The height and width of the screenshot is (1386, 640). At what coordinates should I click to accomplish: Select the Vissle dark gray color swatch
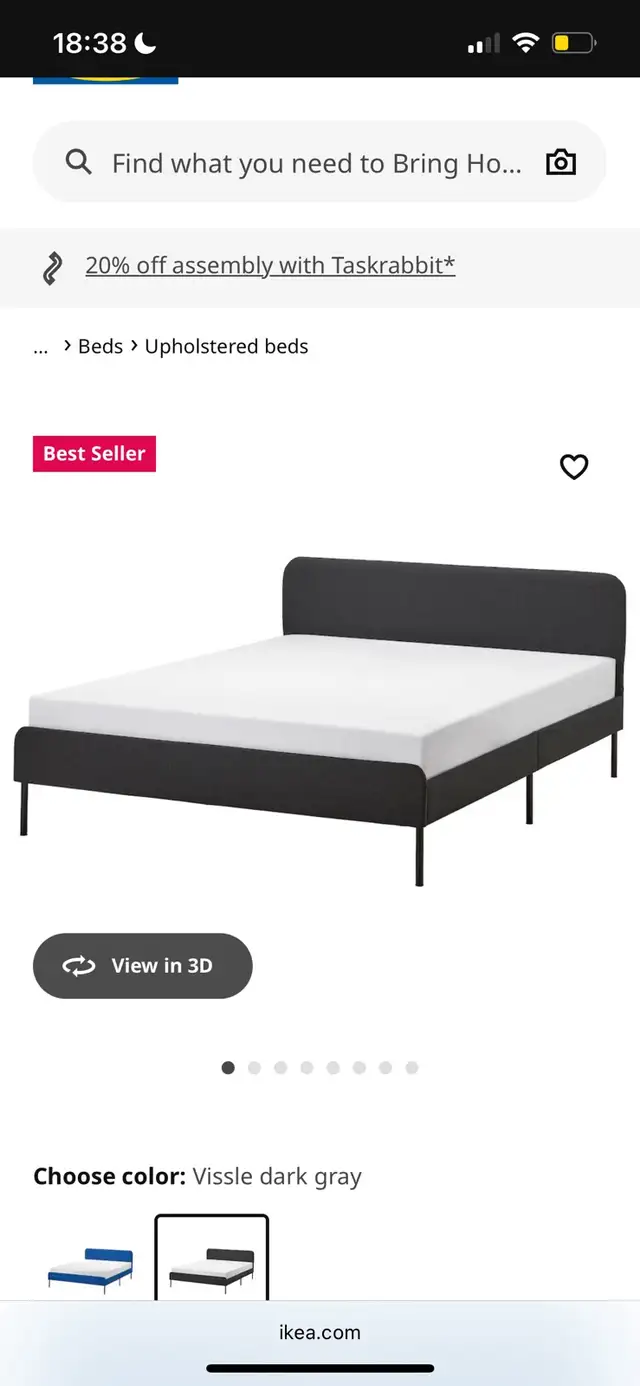212,1257
